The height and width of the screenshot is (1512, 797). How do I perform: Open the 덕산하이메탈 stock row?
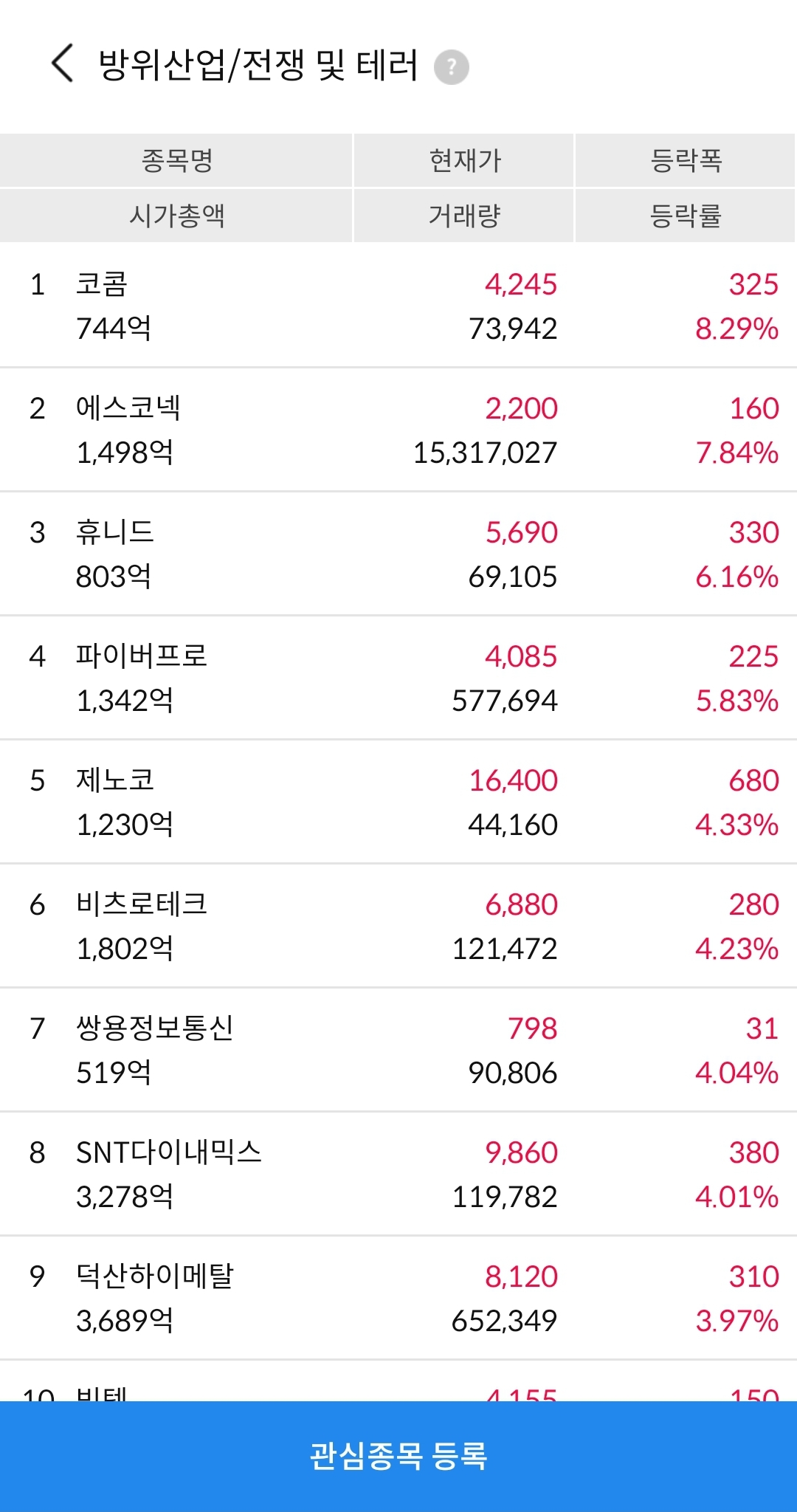coord(398,1298)
